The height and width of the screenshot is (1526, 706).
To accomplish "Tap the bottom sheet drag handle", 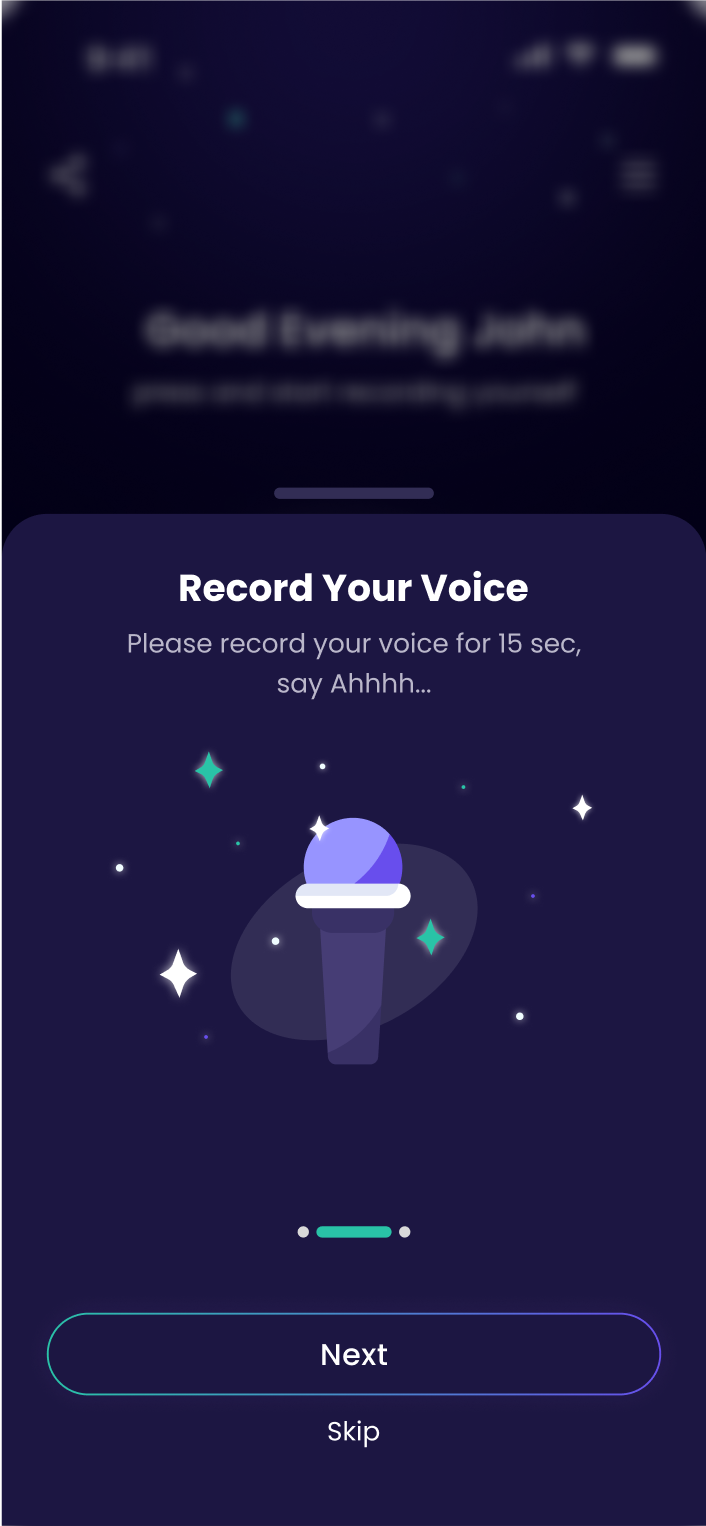I will (354, 493).
